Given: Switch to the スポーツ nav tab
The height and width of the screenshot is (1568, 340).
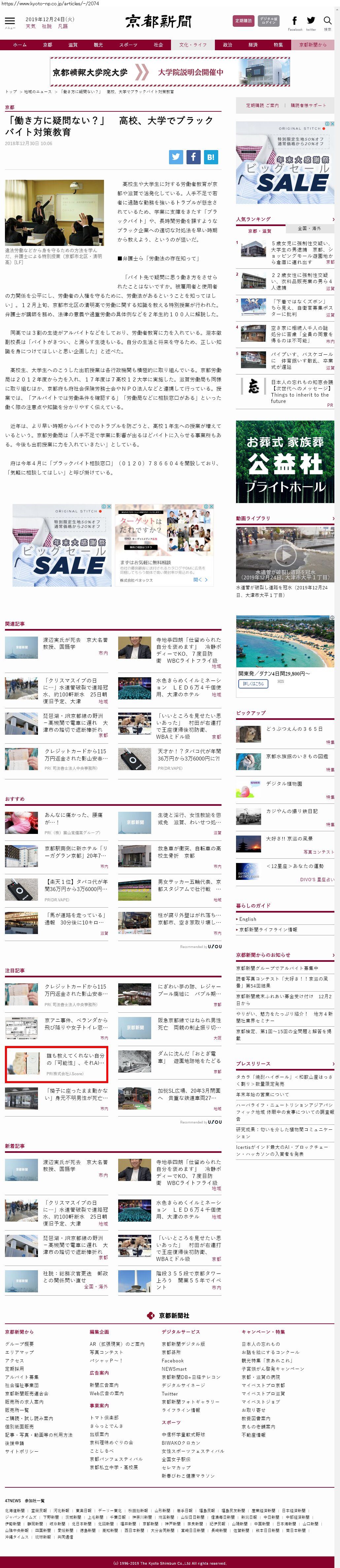Looking at the screenshot, I should pos(128,44).
